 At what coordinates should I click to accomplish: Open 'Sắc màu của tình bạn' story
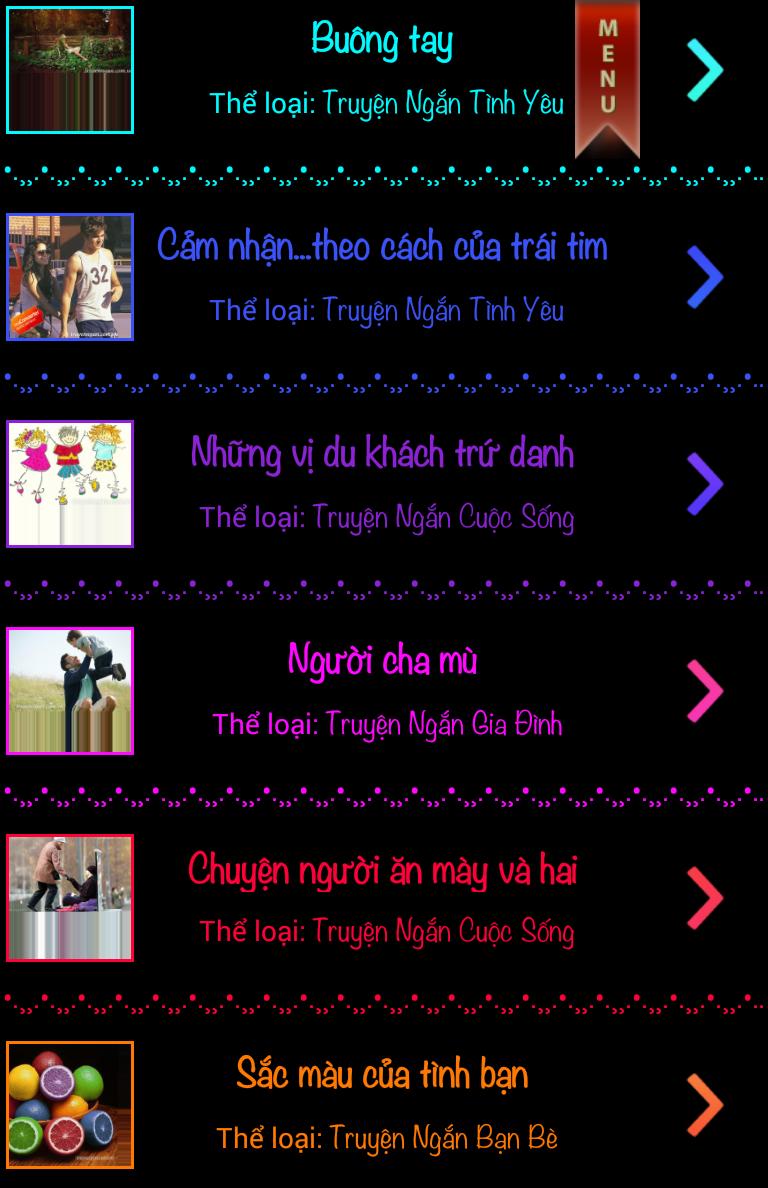pos(382,1075)
